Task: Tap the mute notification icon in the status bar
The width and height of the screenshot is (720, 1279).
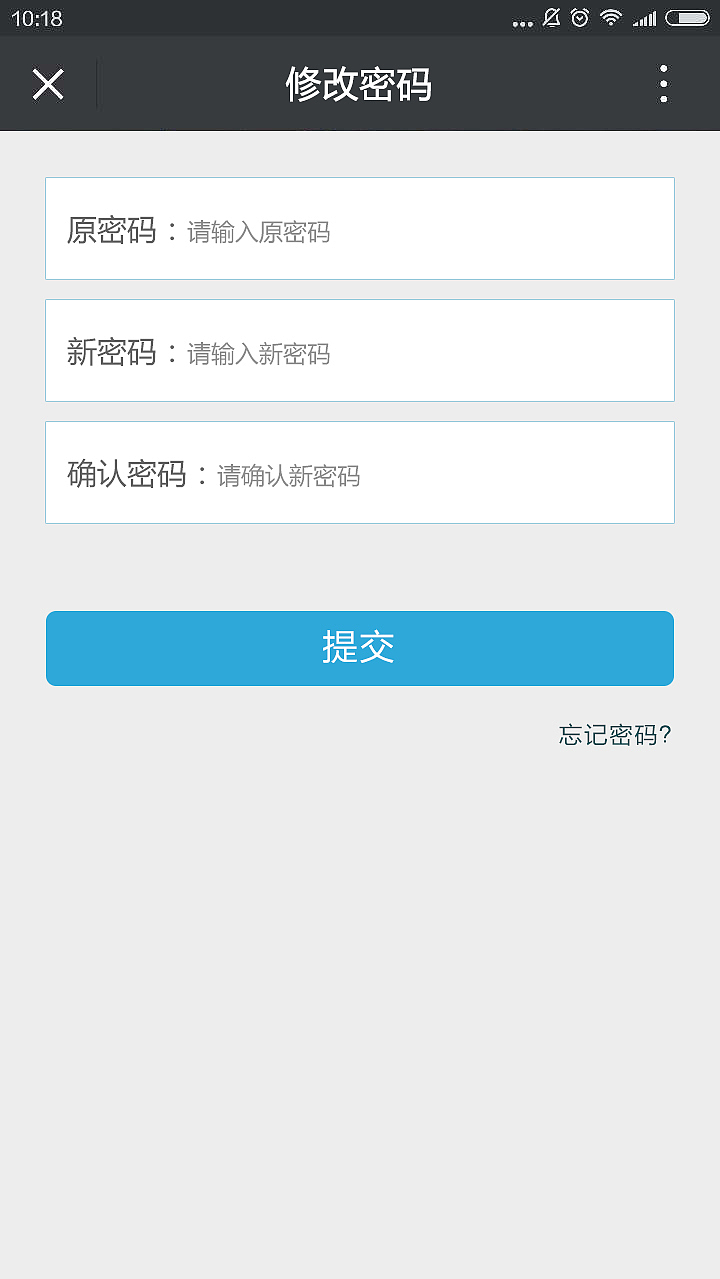Action: 549,17
